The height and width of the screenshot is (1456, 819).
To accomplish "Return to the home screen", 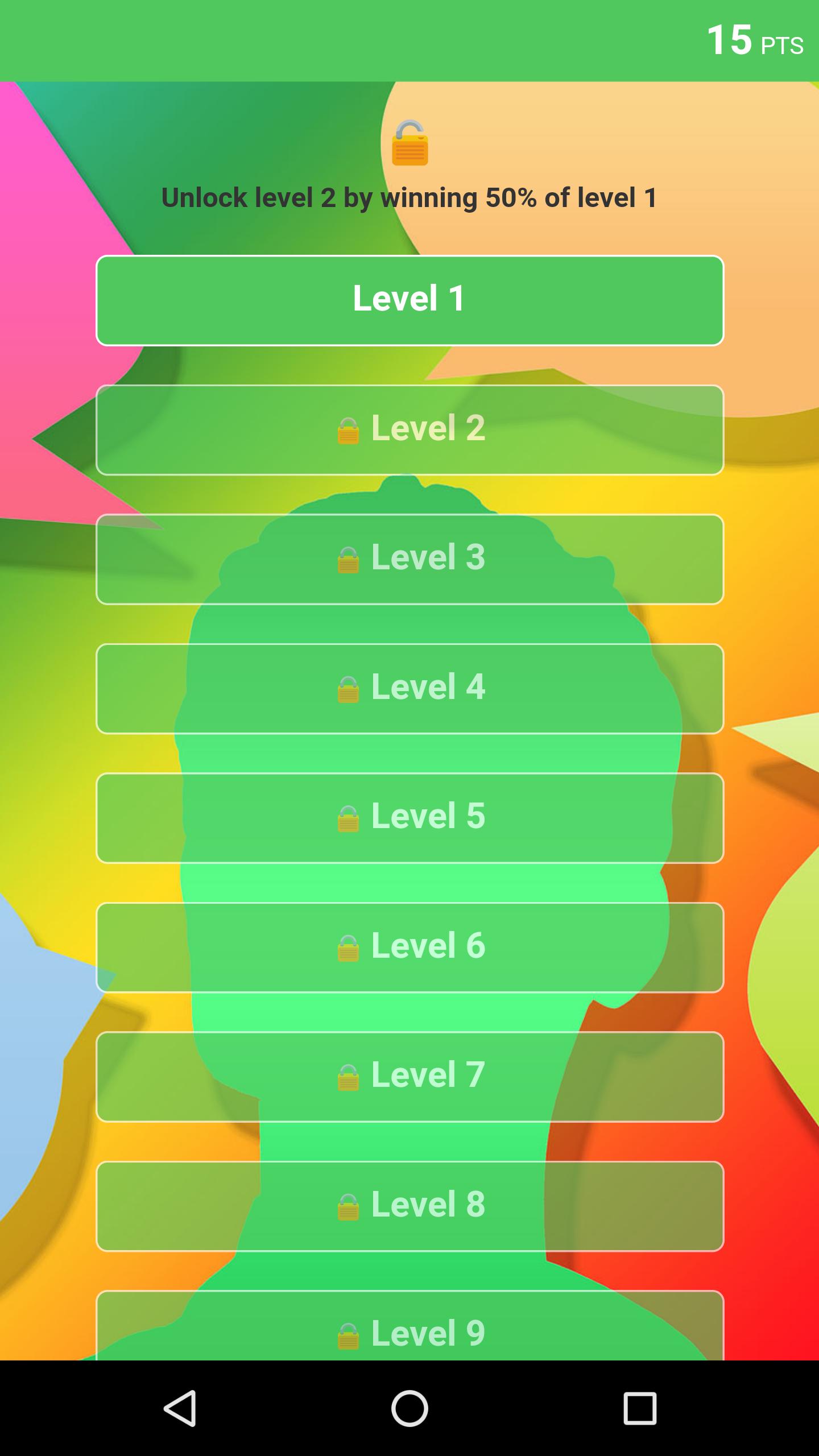I will (x=409, y=1408).
